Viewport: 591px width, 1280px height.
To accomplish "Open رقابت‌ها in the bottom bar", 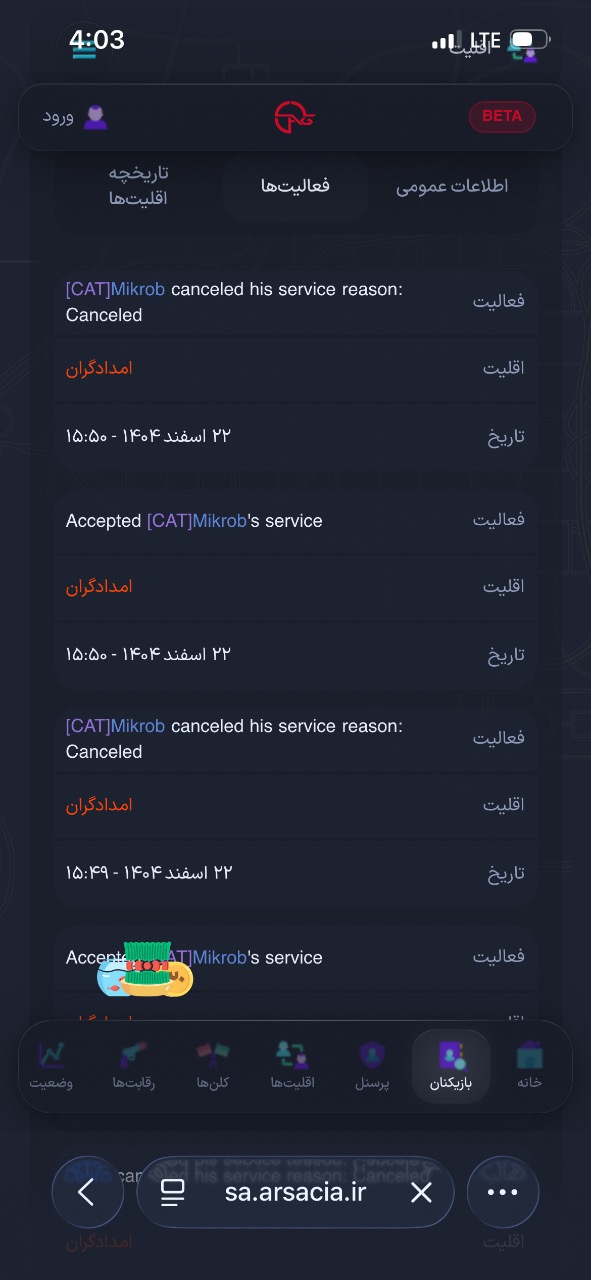I will (134, 1066).
